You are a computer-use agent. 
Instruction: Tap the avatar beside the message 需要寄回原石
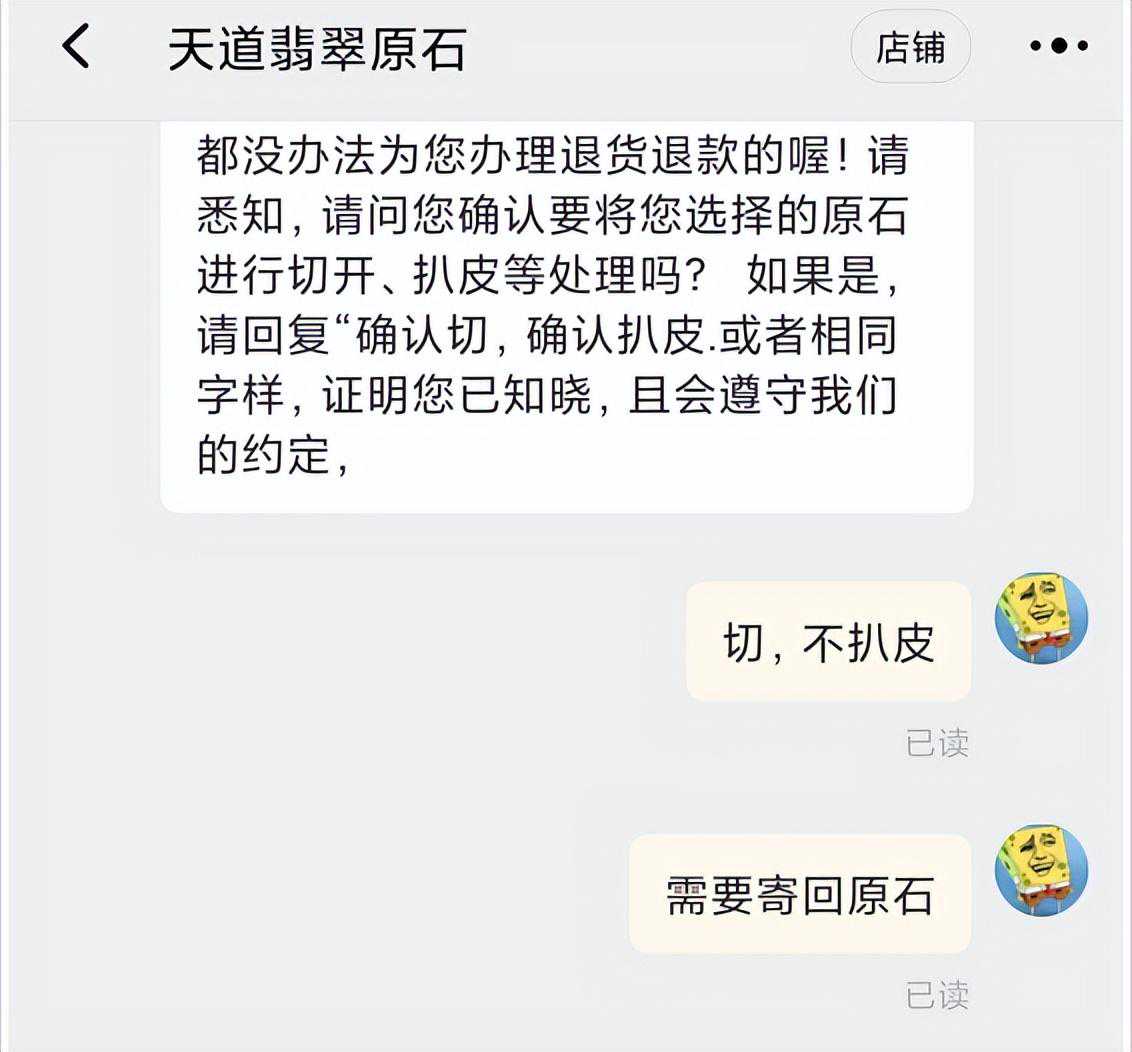click(1041, 870)
